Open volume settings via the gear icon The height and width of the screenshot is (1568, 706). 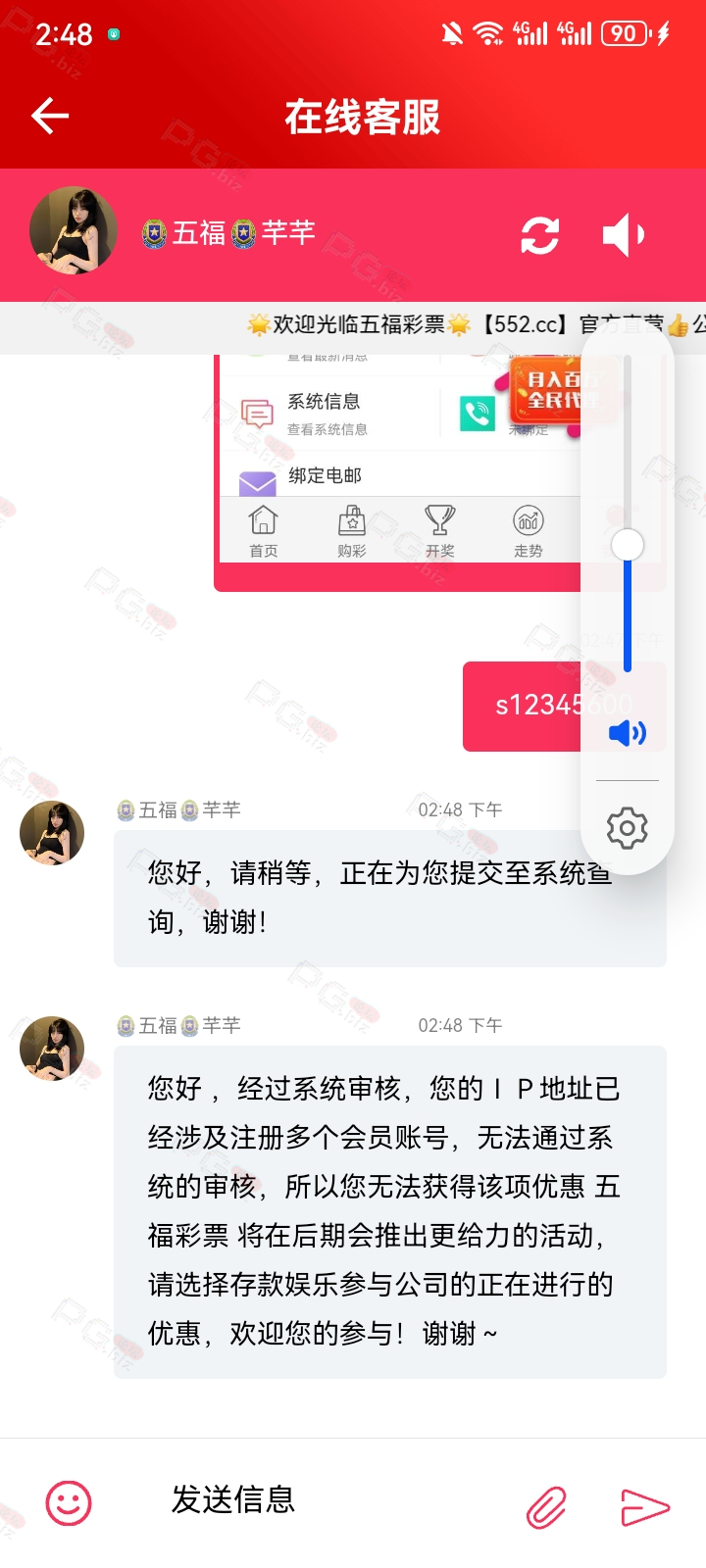click(x=627, y=828)
